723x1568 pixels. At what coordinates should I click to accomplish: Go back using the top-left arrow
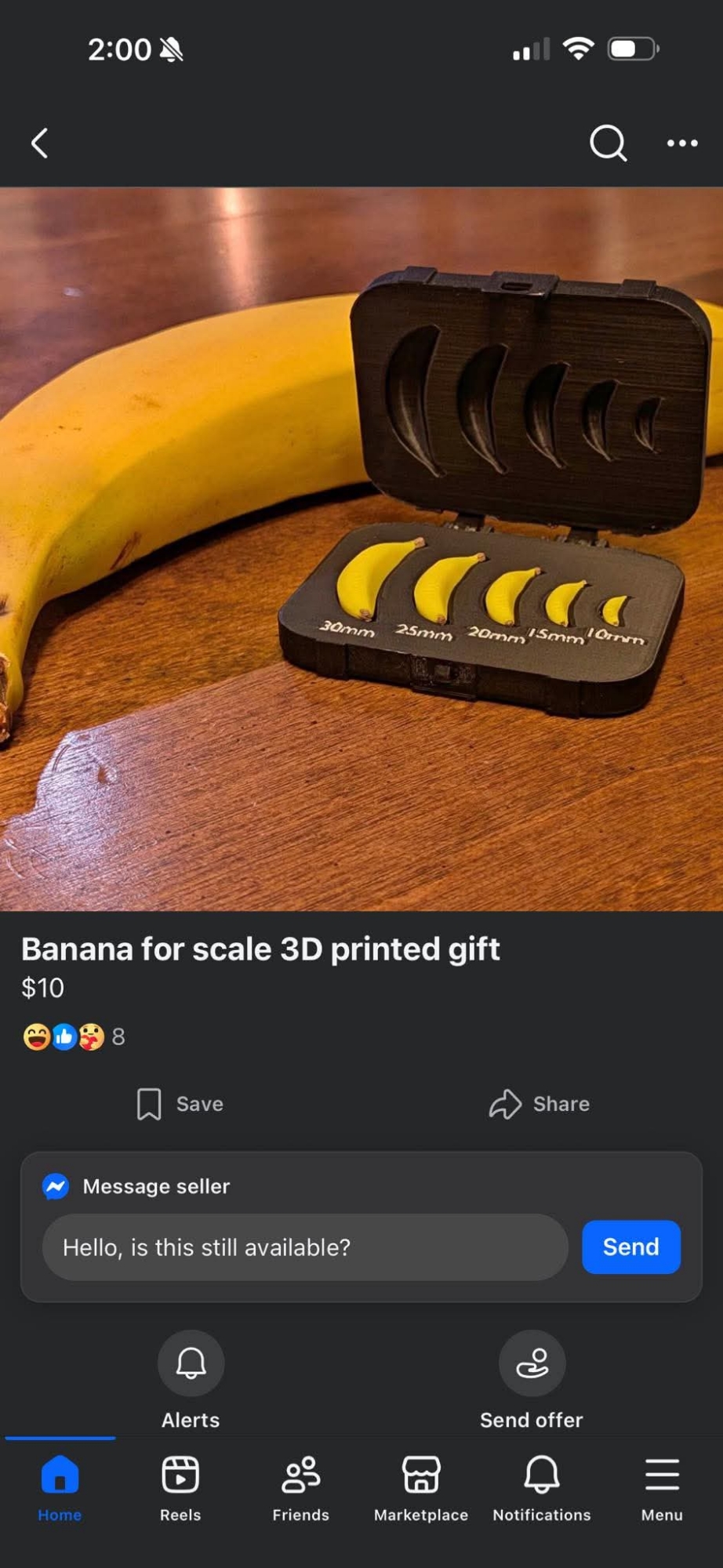click(40, 143)
